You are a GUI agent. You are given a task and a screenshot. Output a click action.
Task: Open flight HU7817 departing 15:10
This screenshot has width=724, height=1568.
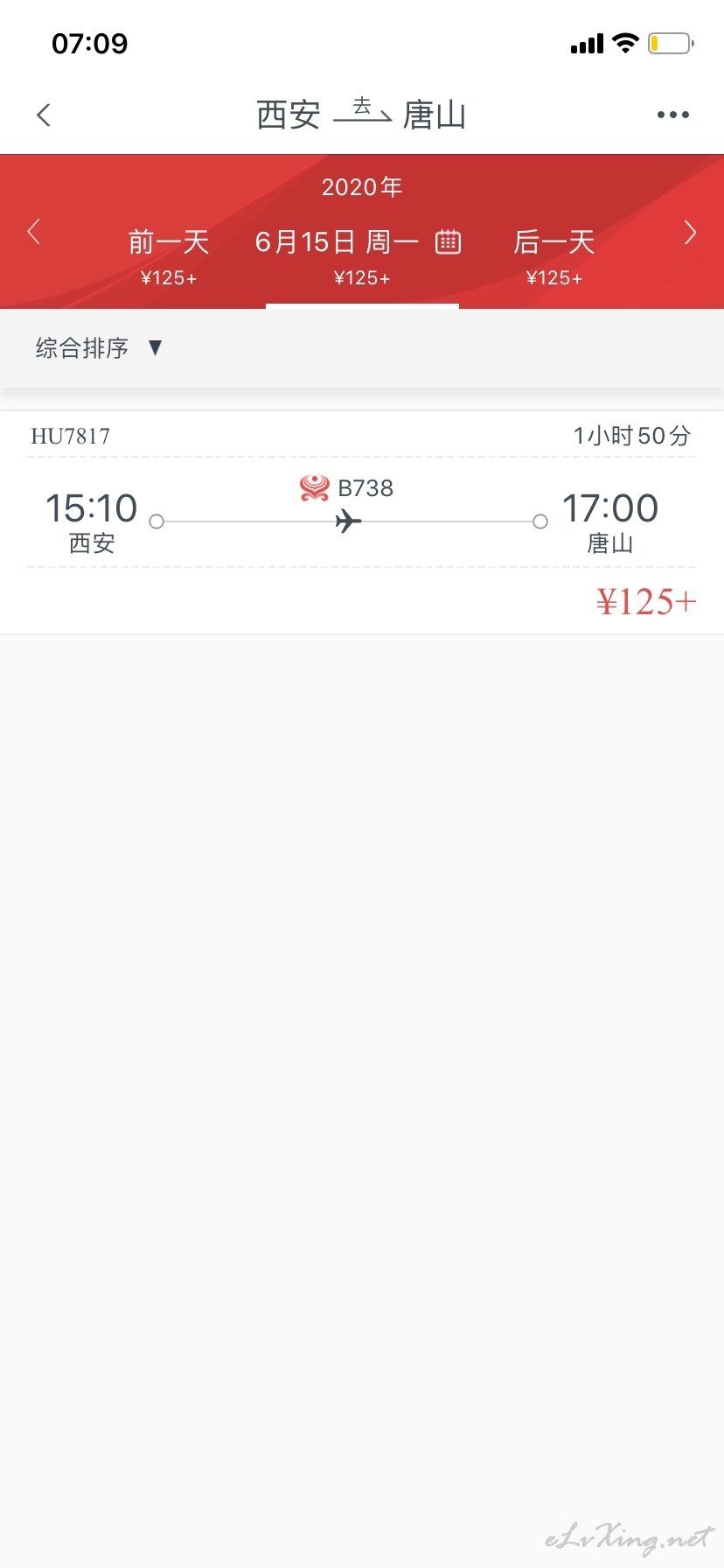click(x=362, y=522)
